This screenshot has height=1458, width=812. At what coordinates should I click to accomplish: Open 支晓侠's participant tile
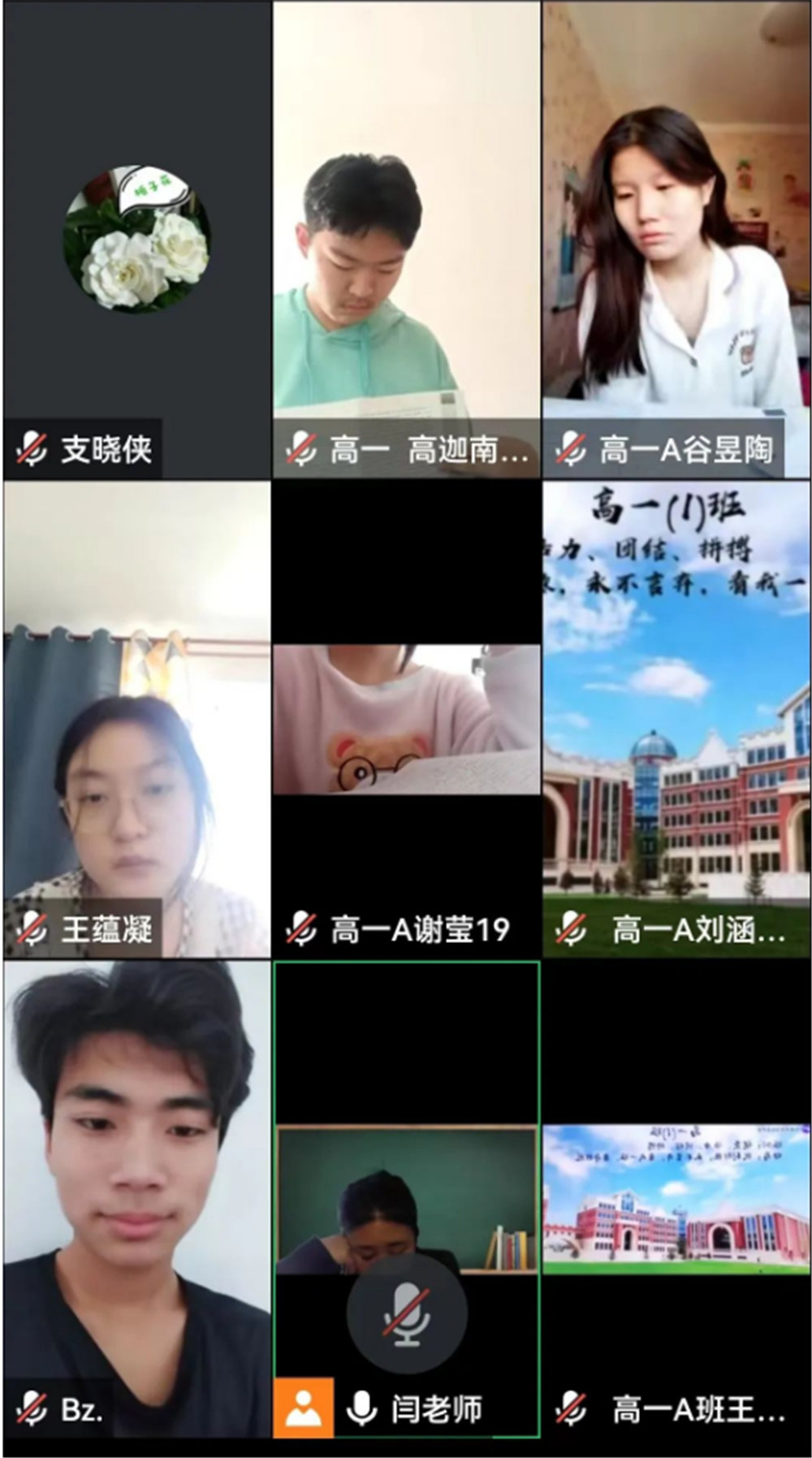[x=136, y=240]
